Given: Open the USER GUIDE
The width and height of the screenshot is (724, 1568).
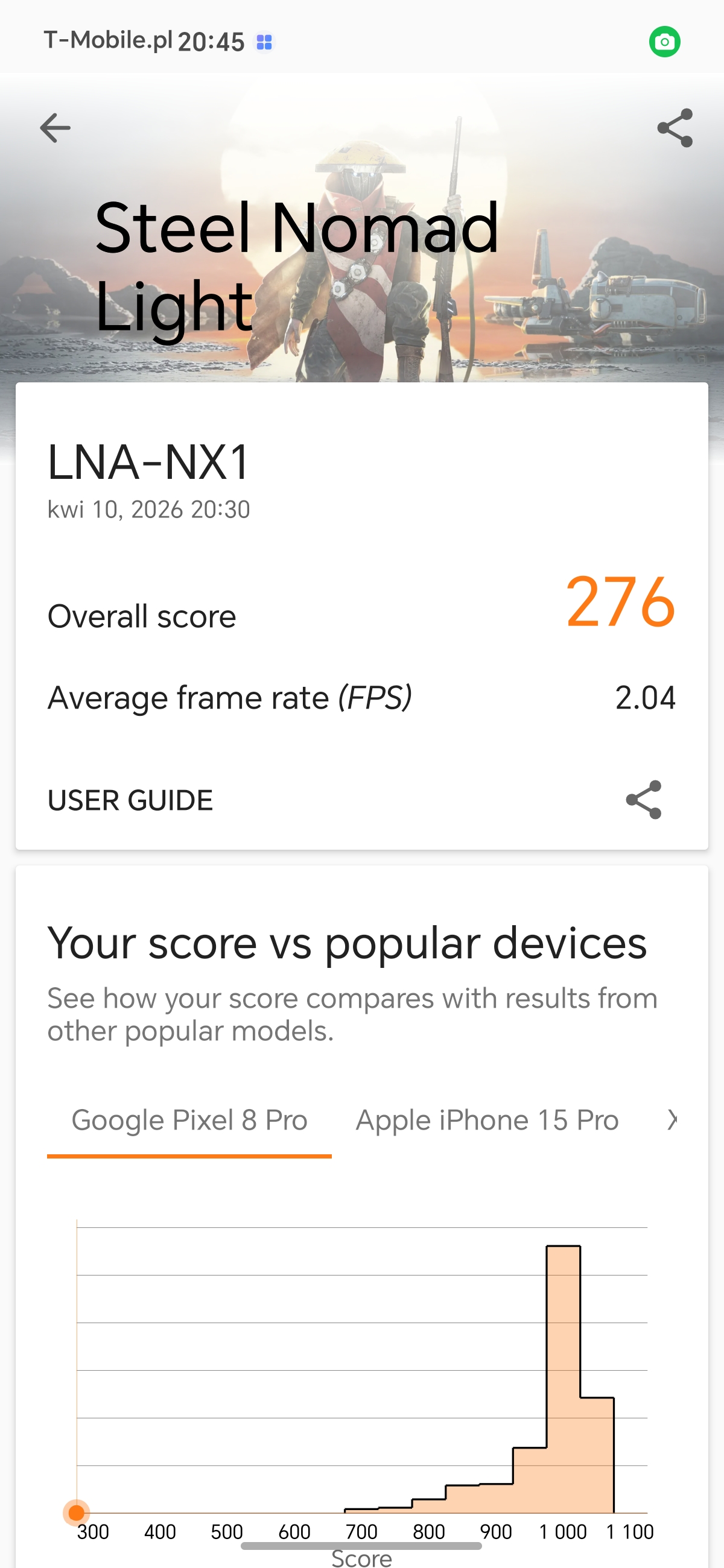Looking at the screenshot, I should 130,800.
